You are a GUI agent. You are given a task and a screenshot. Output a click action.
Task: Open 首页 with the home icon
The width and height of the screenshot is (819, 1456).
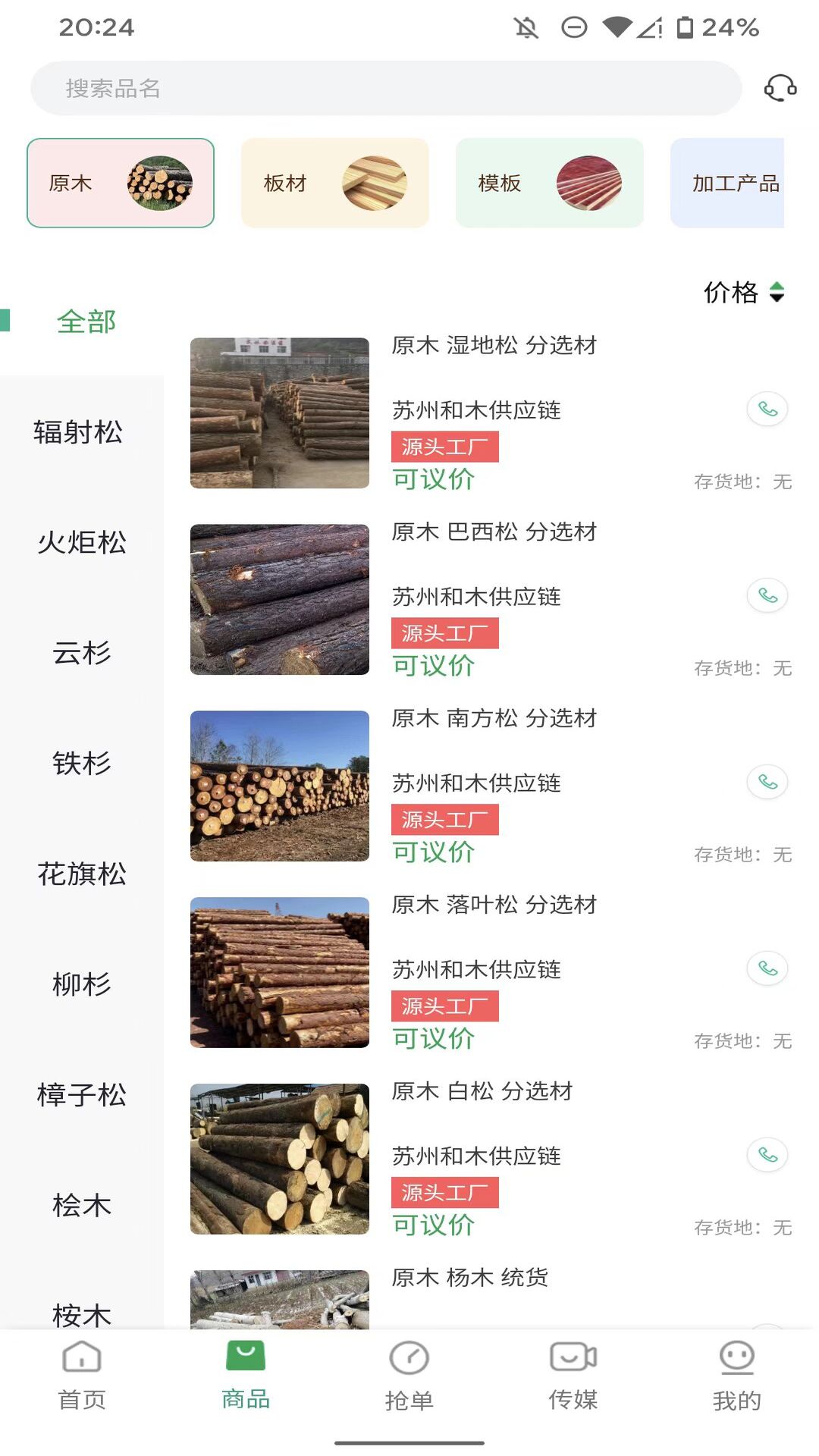tap(81, 1380)
